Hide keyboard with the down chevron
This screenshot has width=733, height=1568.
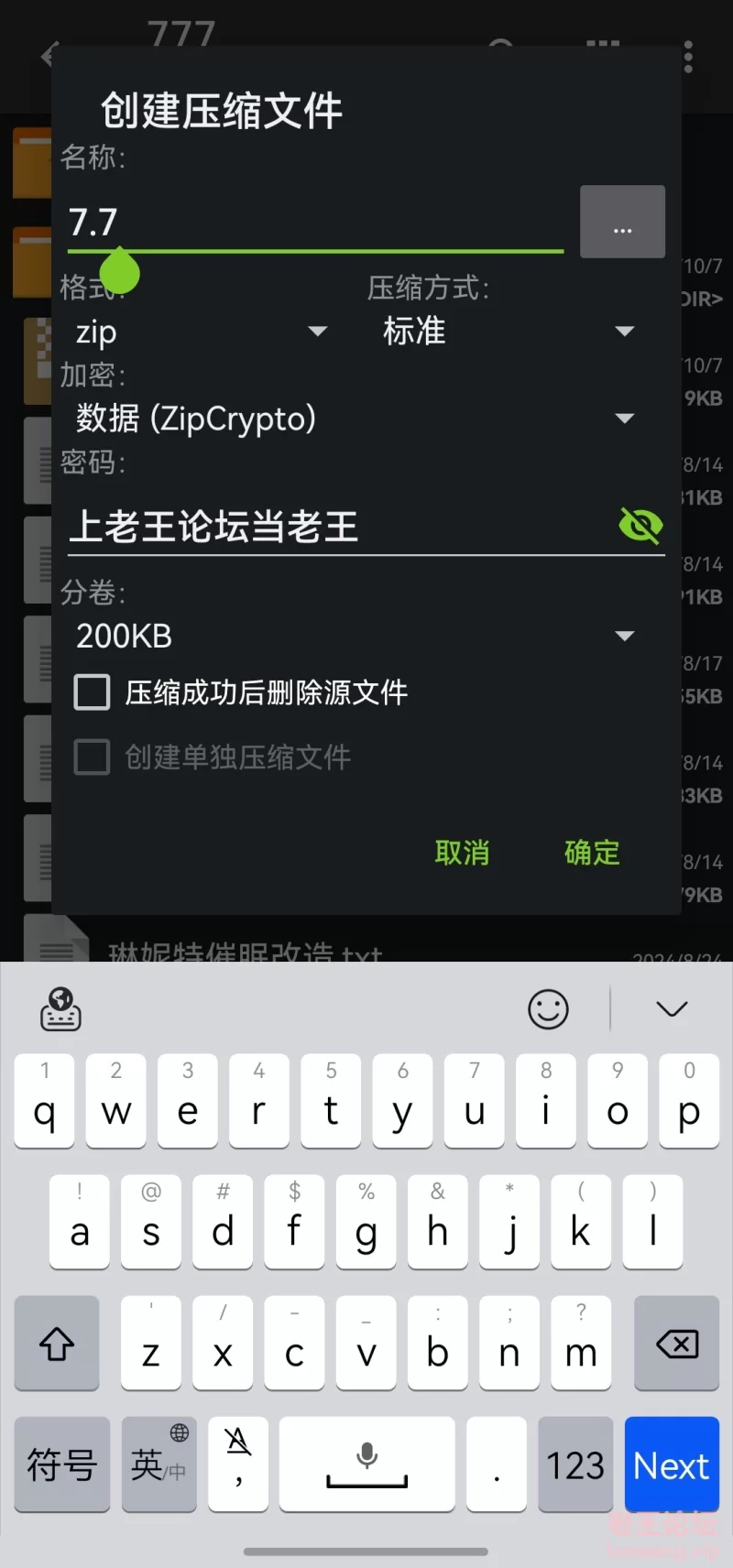tap(672, 1009)
